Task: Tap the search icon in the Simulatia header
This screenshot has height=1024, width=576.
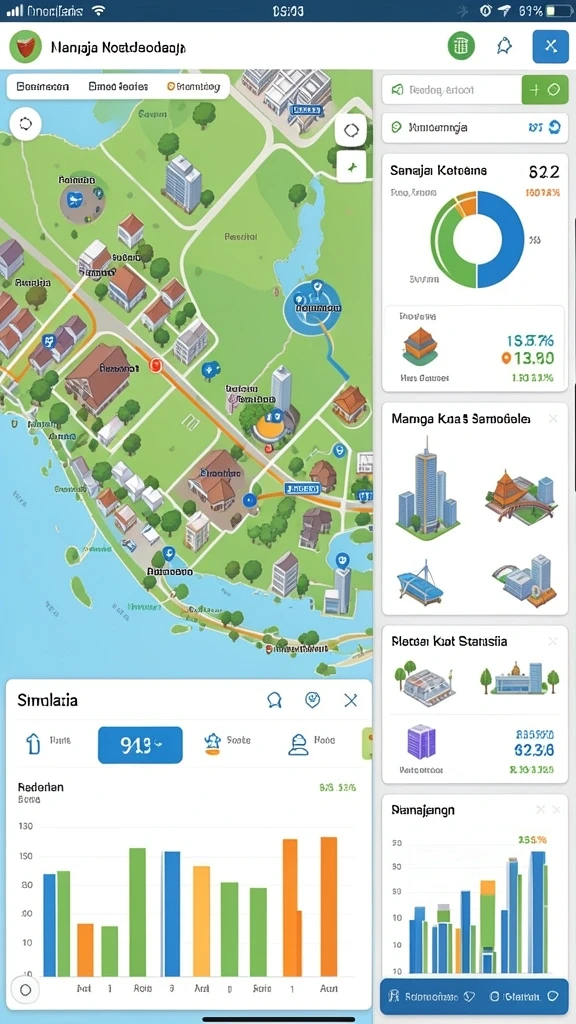Action: pos(274,701)
